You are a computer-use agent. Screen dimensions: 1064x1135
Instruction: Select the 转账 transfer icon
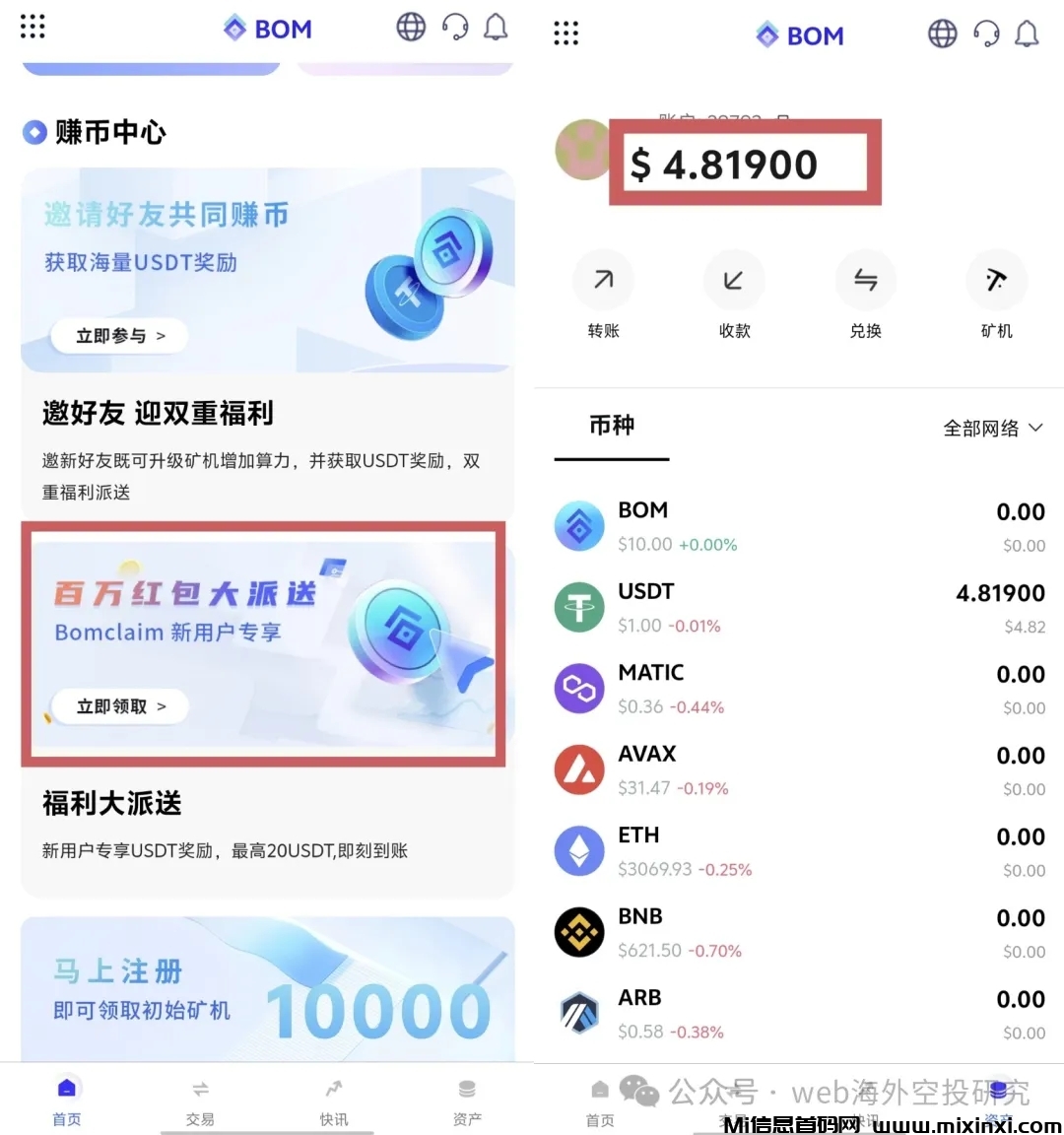pyautogui.click(x=603, y=280)
